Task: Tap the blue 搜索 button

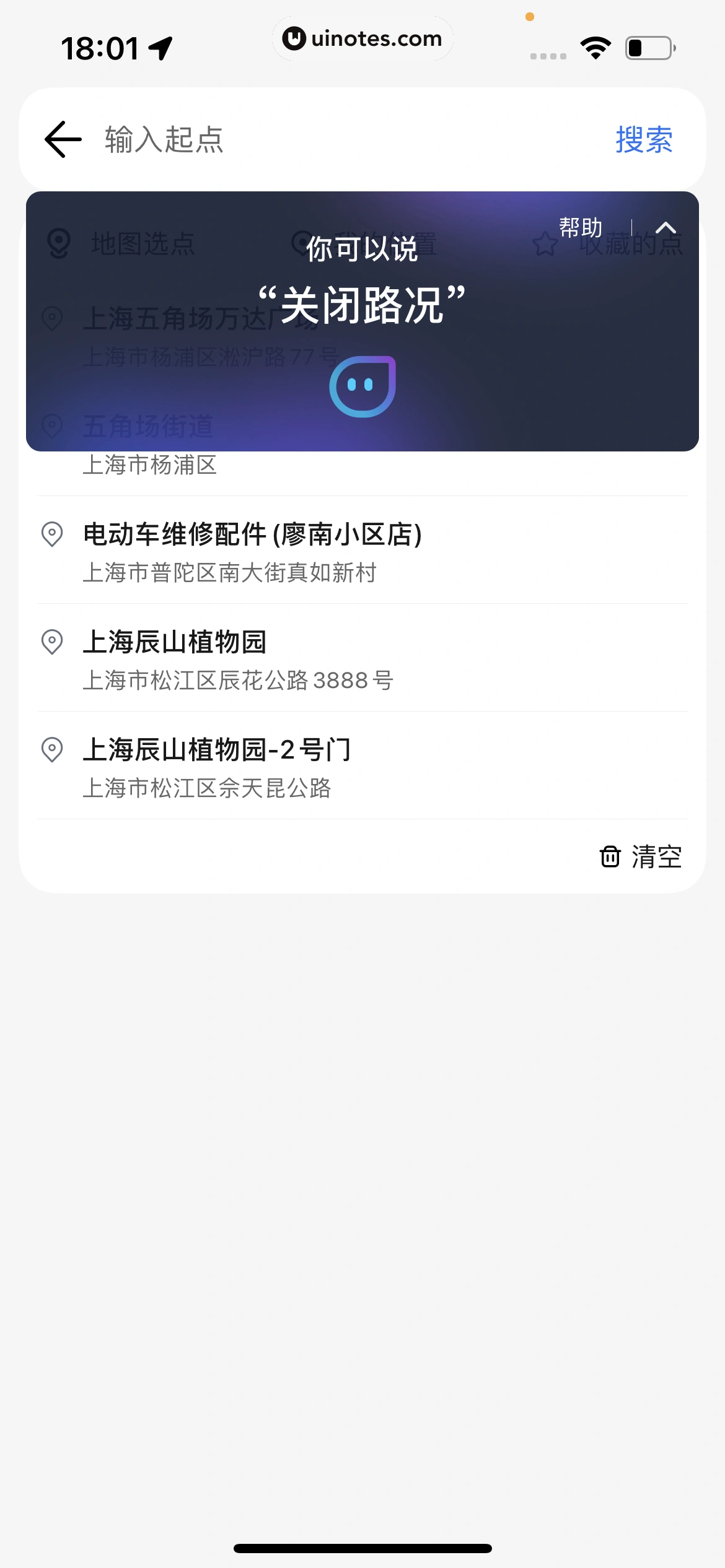Action: 644,139
